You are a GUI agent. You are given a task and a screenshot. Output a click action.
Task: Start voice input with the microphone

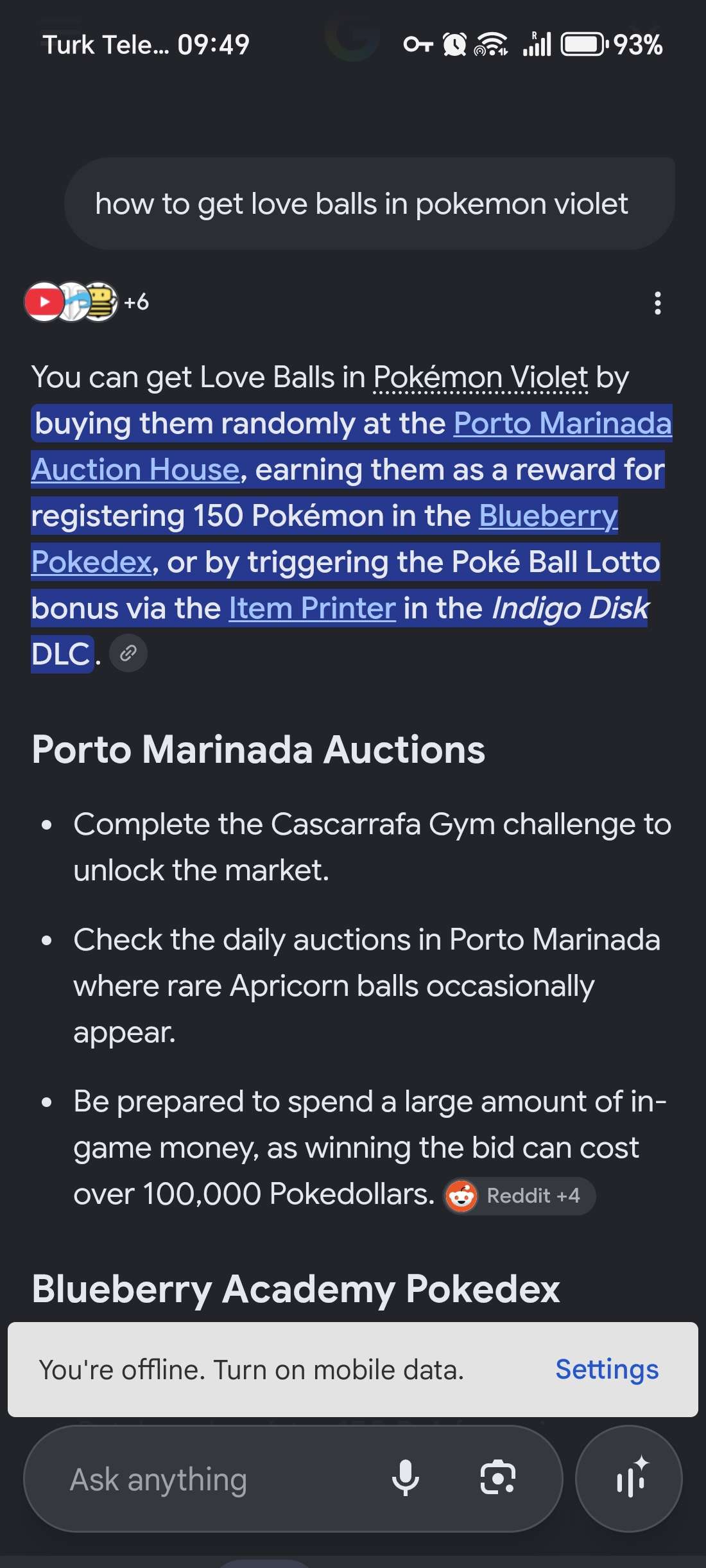tap(405, 1479)
